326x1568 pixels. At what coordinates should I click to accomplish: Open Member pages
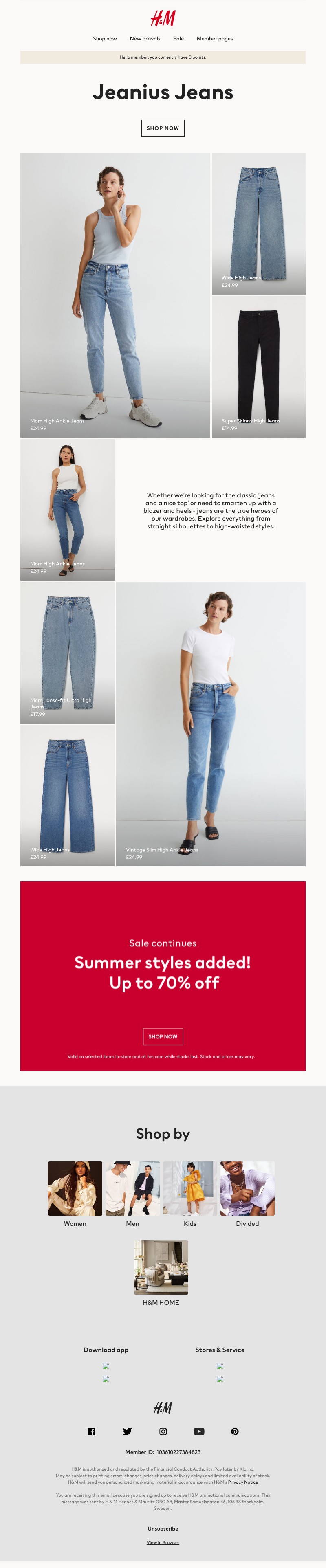(214, 38)
